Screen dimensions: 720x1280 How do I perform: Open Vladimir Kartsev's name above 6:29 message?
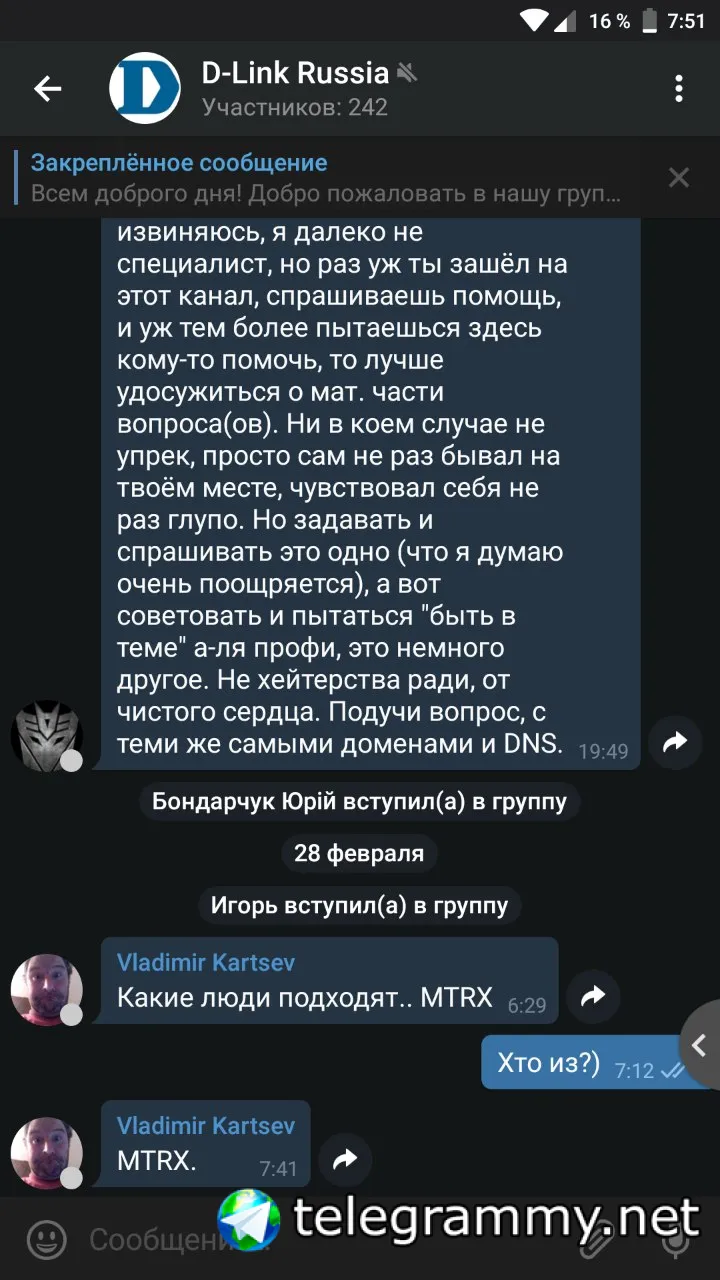click(x=206, y=963)
